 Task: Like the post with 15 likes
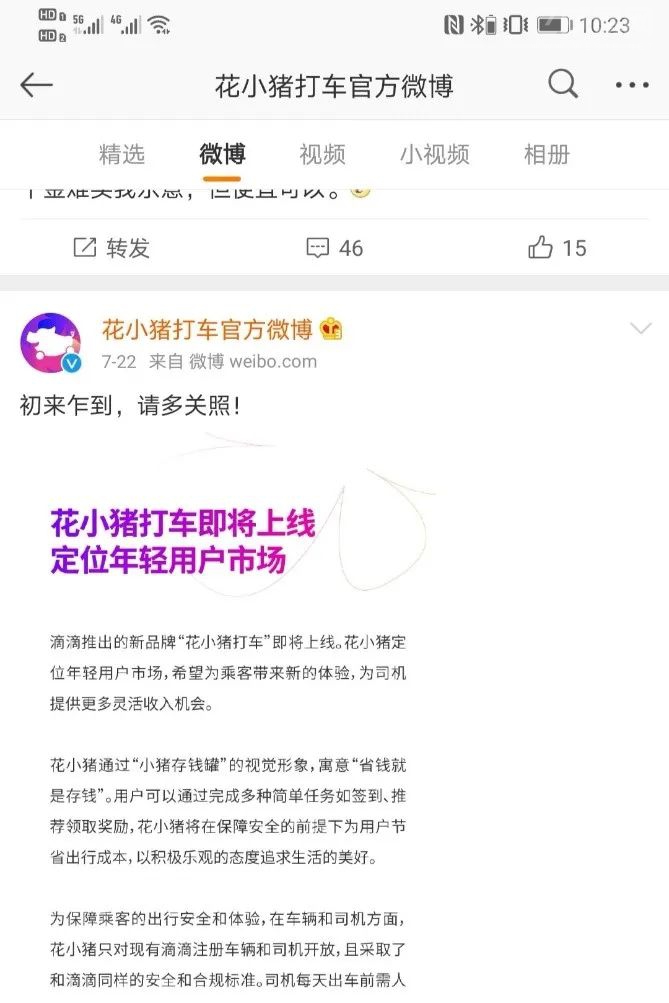pos(557,248)
